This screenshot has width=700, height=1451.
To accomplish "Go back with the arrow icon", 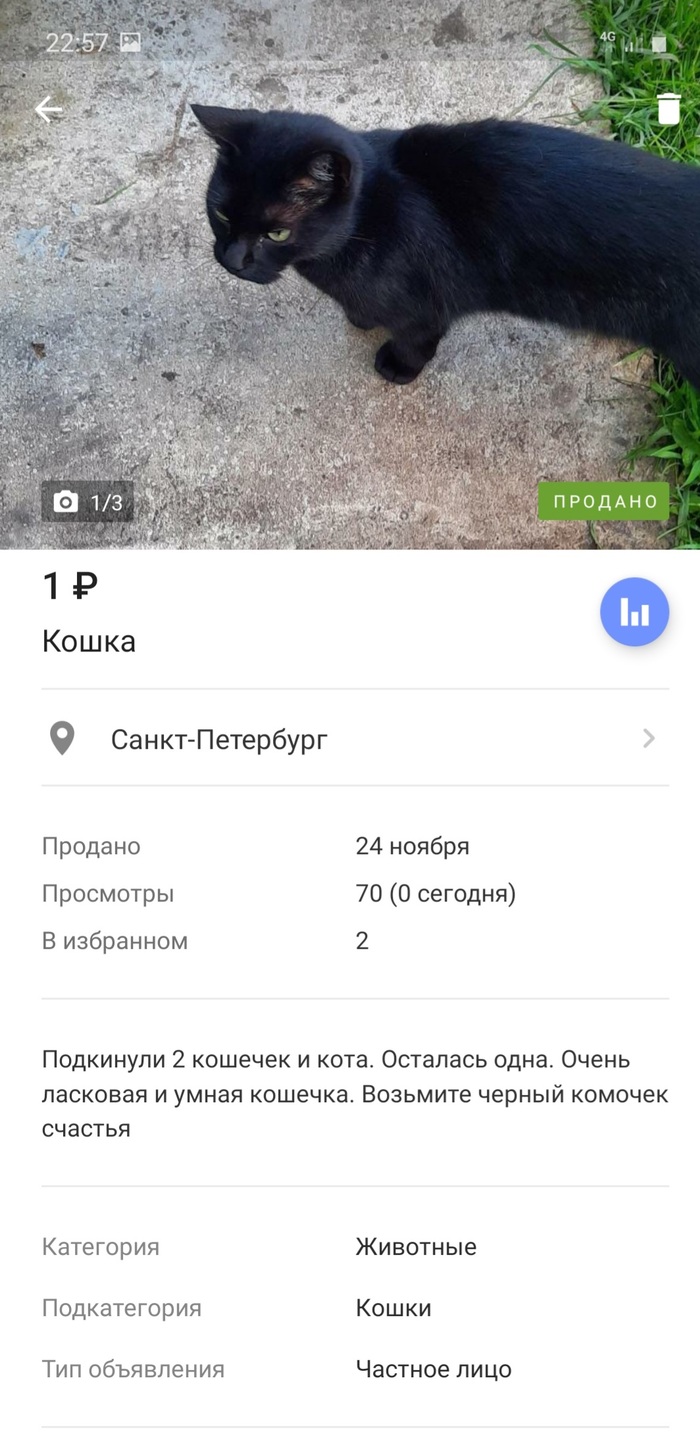I will coord(48,109).
